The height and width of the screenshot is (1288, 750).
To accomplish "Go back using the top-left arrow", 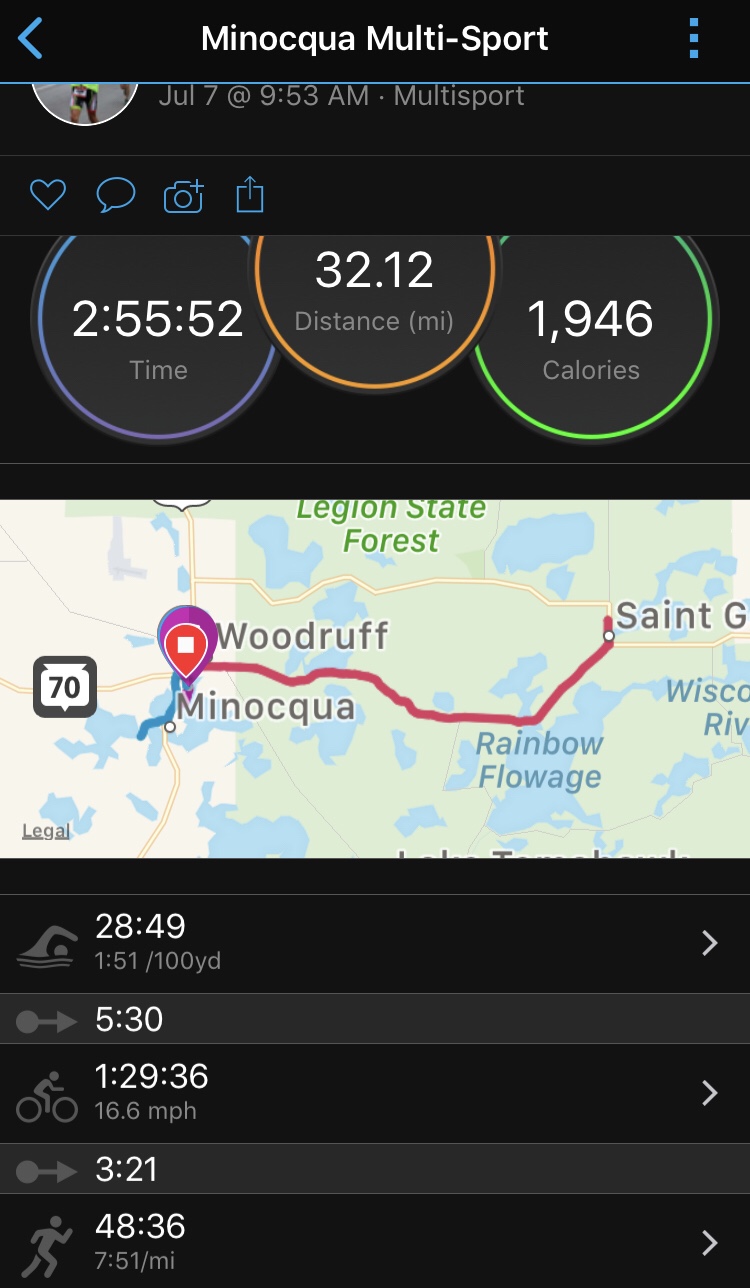I will (32, 39).
